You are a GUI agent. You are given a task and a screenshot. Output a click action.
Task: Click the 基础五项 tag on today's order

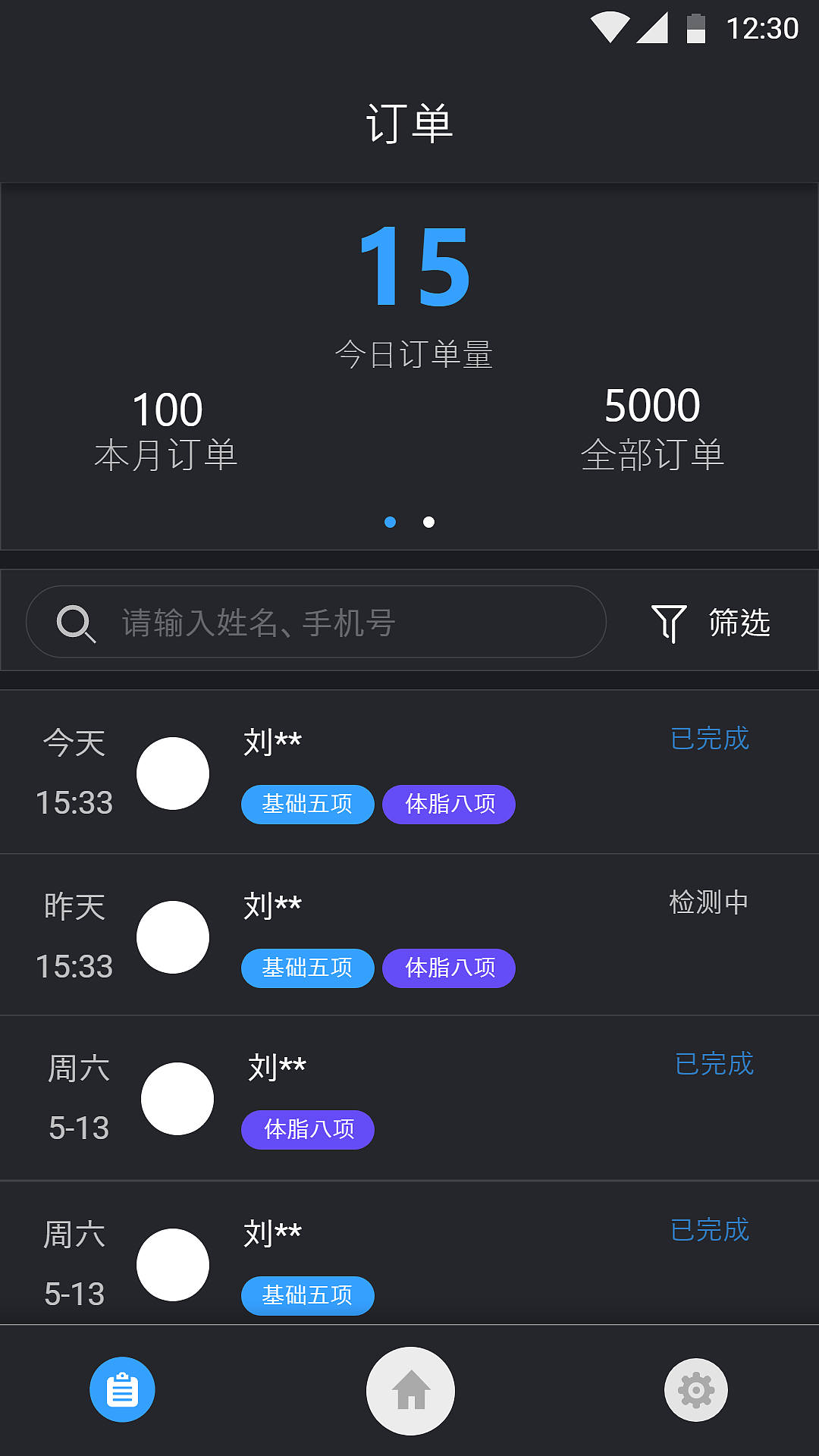[x=307, y=804]
